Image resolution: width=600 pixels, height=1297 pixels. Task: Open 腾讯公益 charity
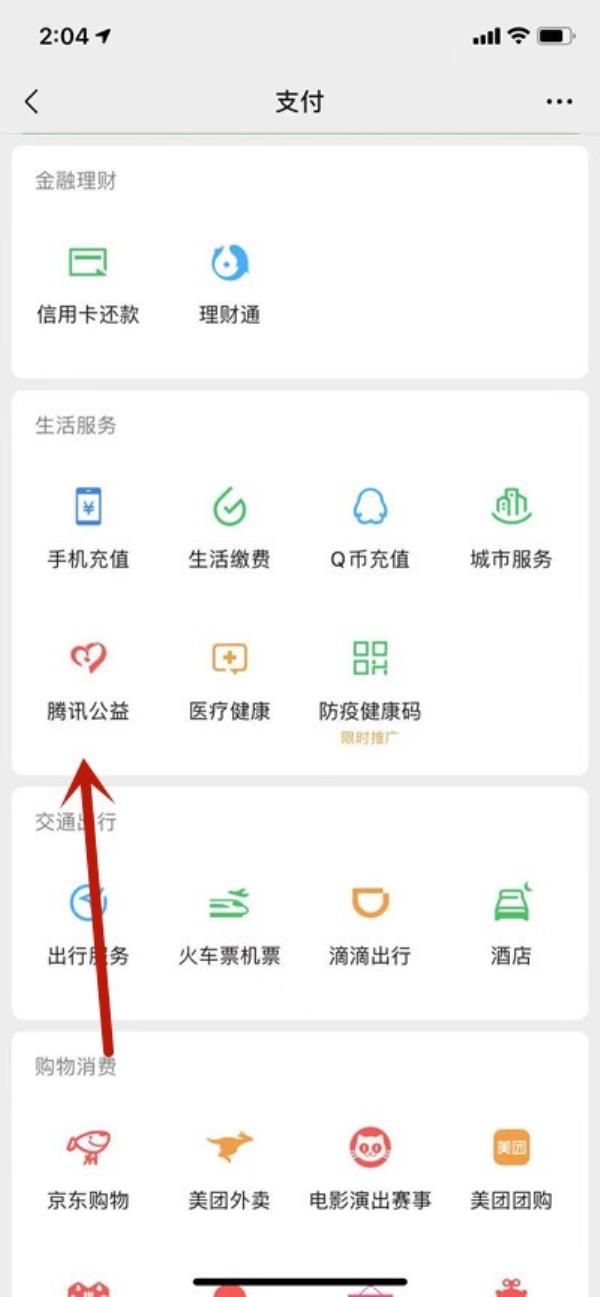click(x=88, y=682)
